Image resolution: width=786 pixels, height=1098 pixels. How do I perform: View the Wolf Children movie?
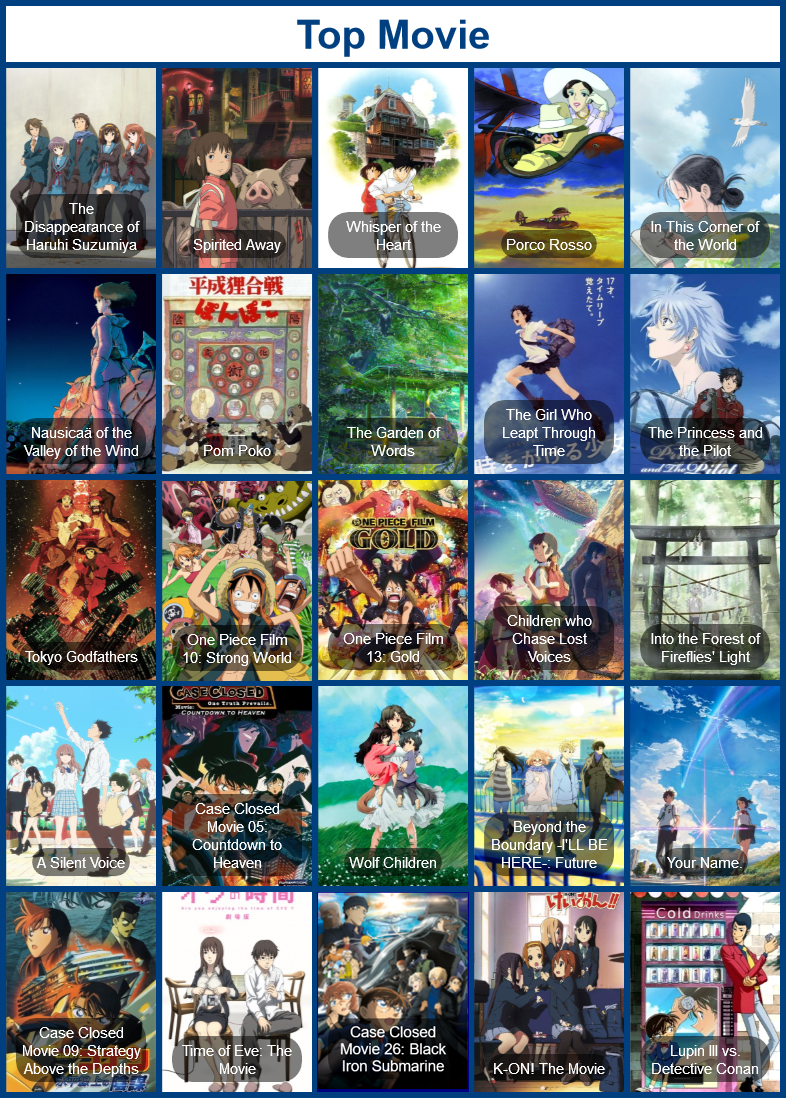(393, 785)
